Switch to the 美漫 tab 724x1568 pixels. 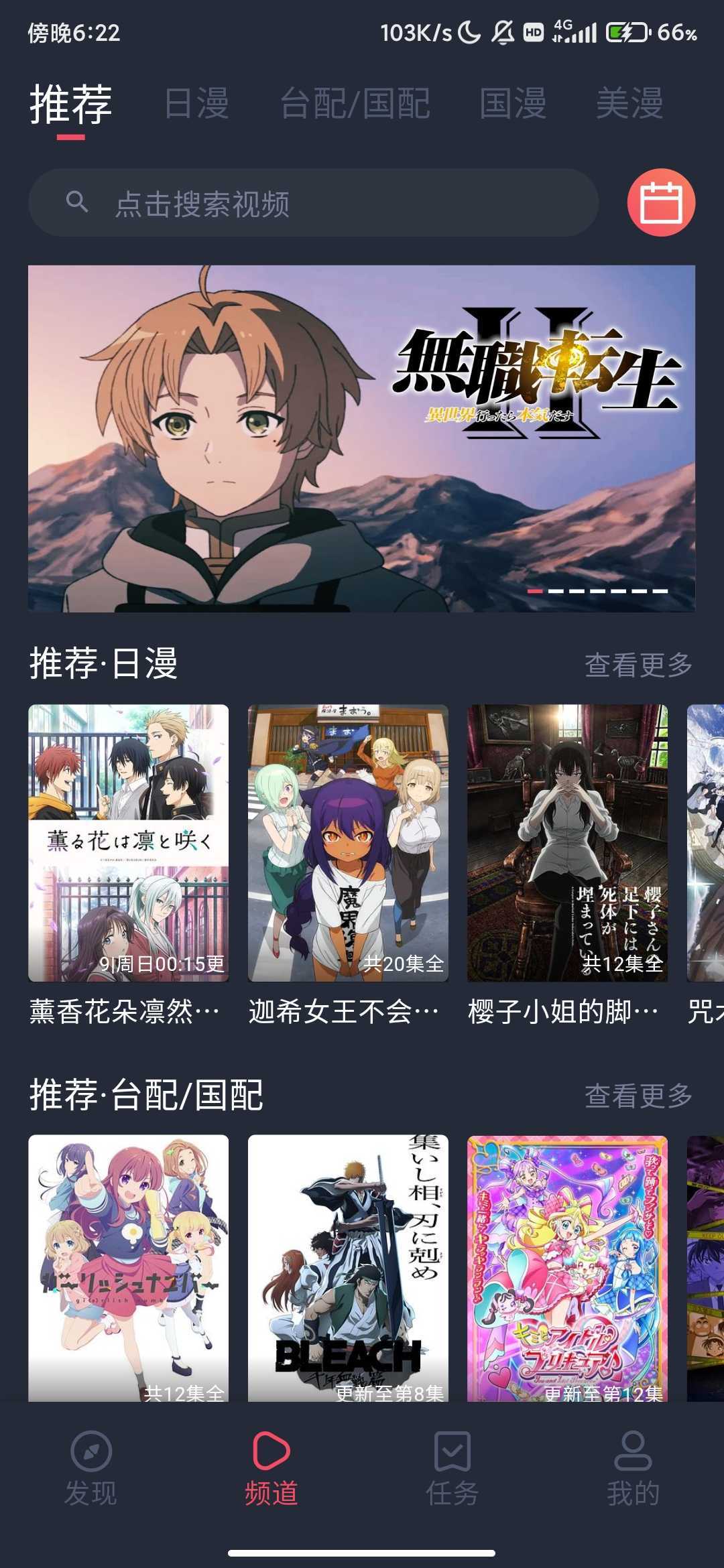(x=631, y=104)
